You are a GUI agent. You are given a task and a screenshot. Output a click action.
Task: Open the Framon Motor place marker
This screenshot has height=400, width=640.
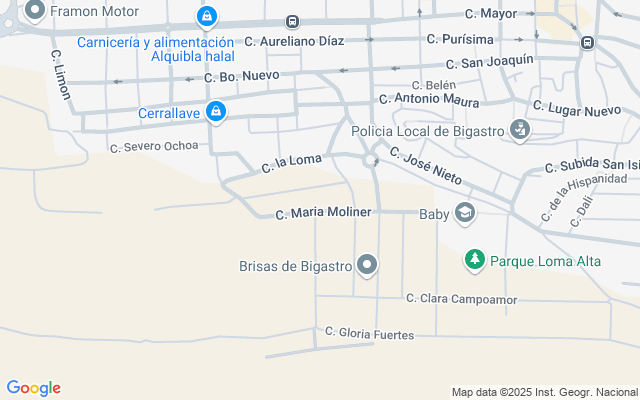click(x=35, y=11)
